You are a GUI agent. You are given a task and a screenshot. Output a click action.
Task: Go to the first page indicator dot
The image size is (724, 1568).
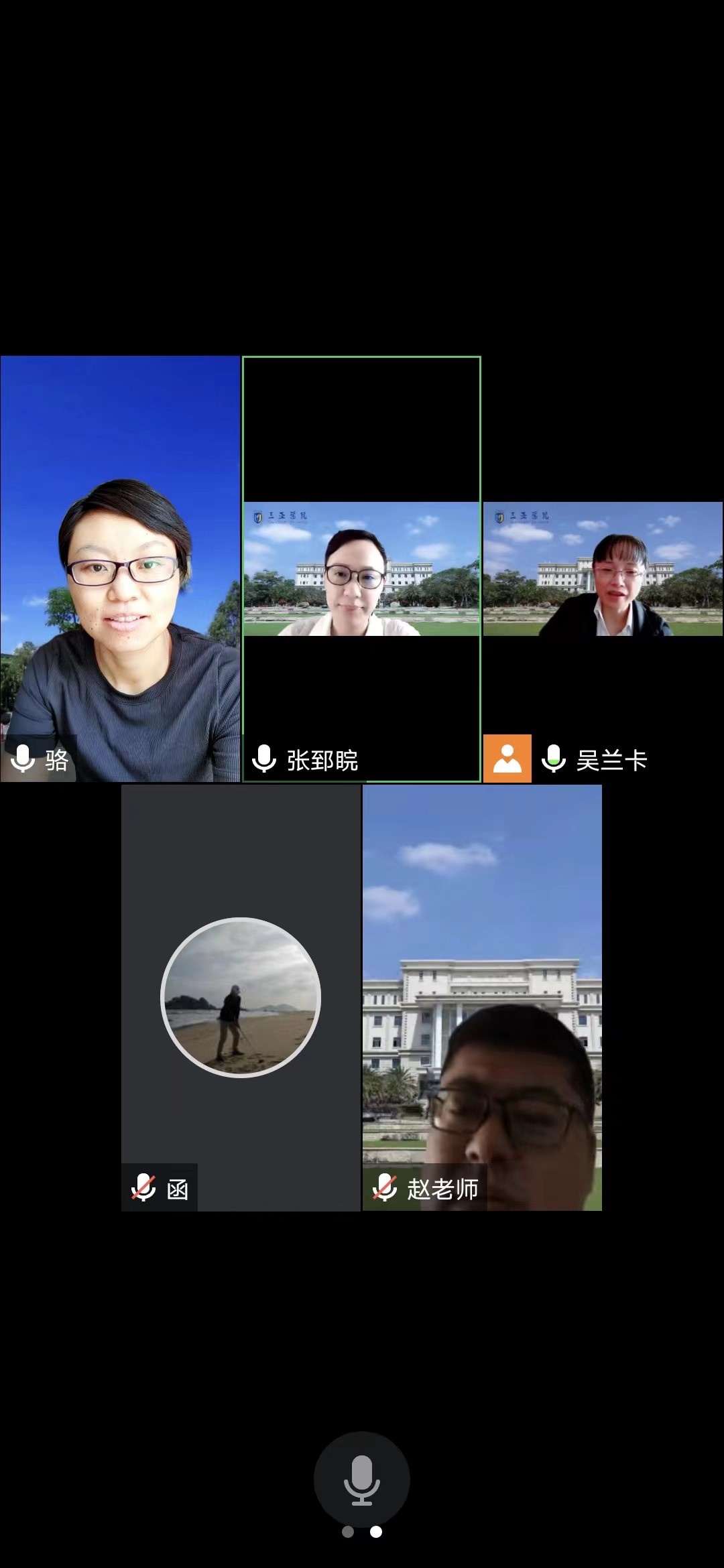coord(348,1532)
